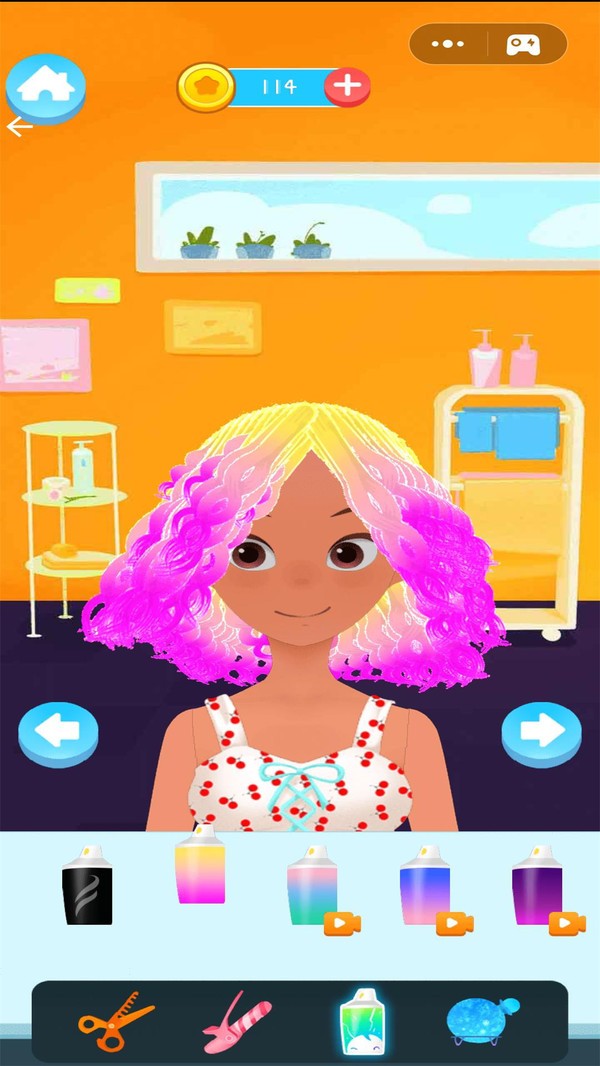Image resolution: width=600 pixels, height=1066 pixels.
Task: Go to the next step with right arrow
Action: (541, 733)
